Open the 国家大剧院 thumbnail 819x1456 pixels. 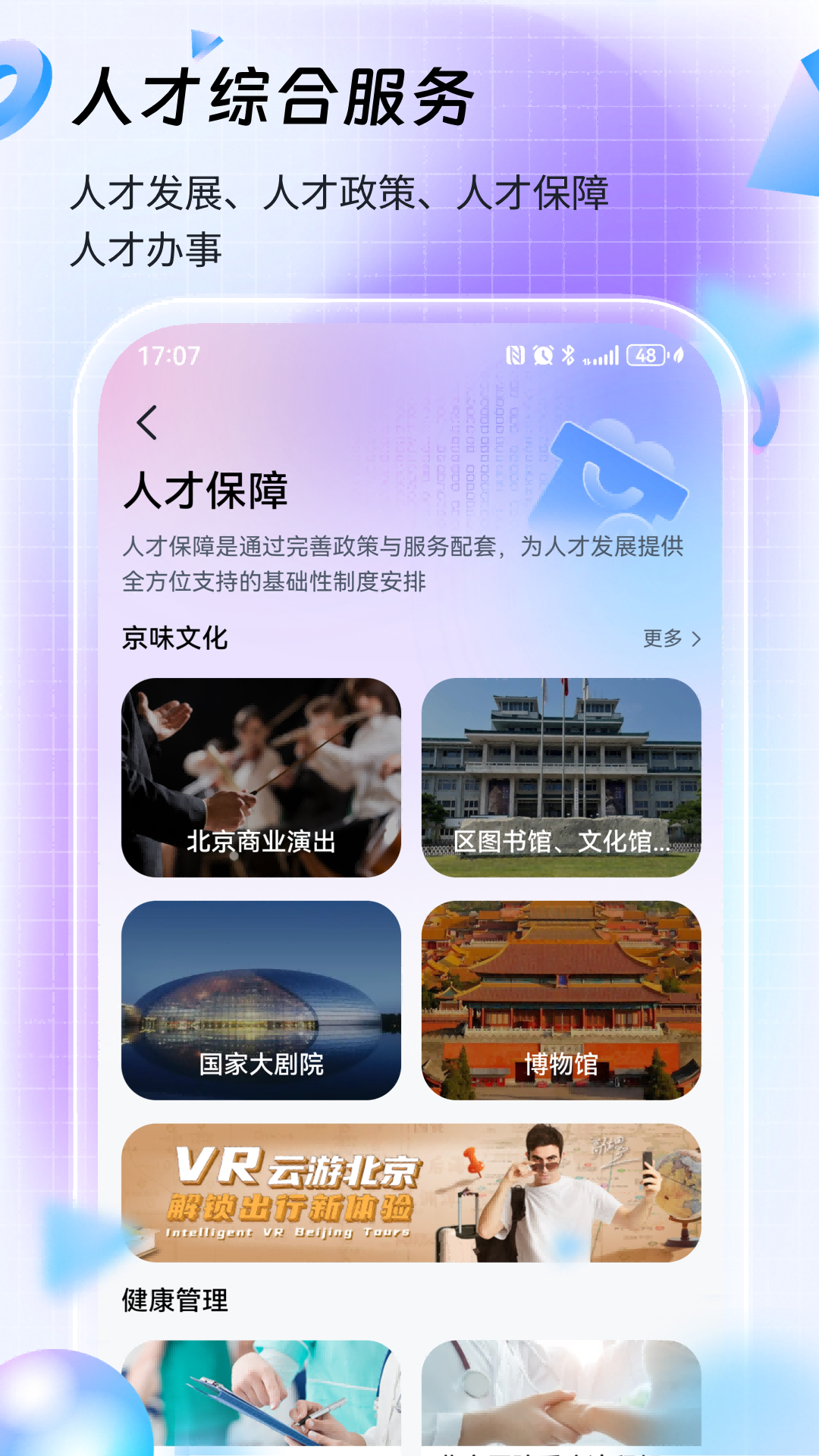pyautogui.click(x=264, y=999)
